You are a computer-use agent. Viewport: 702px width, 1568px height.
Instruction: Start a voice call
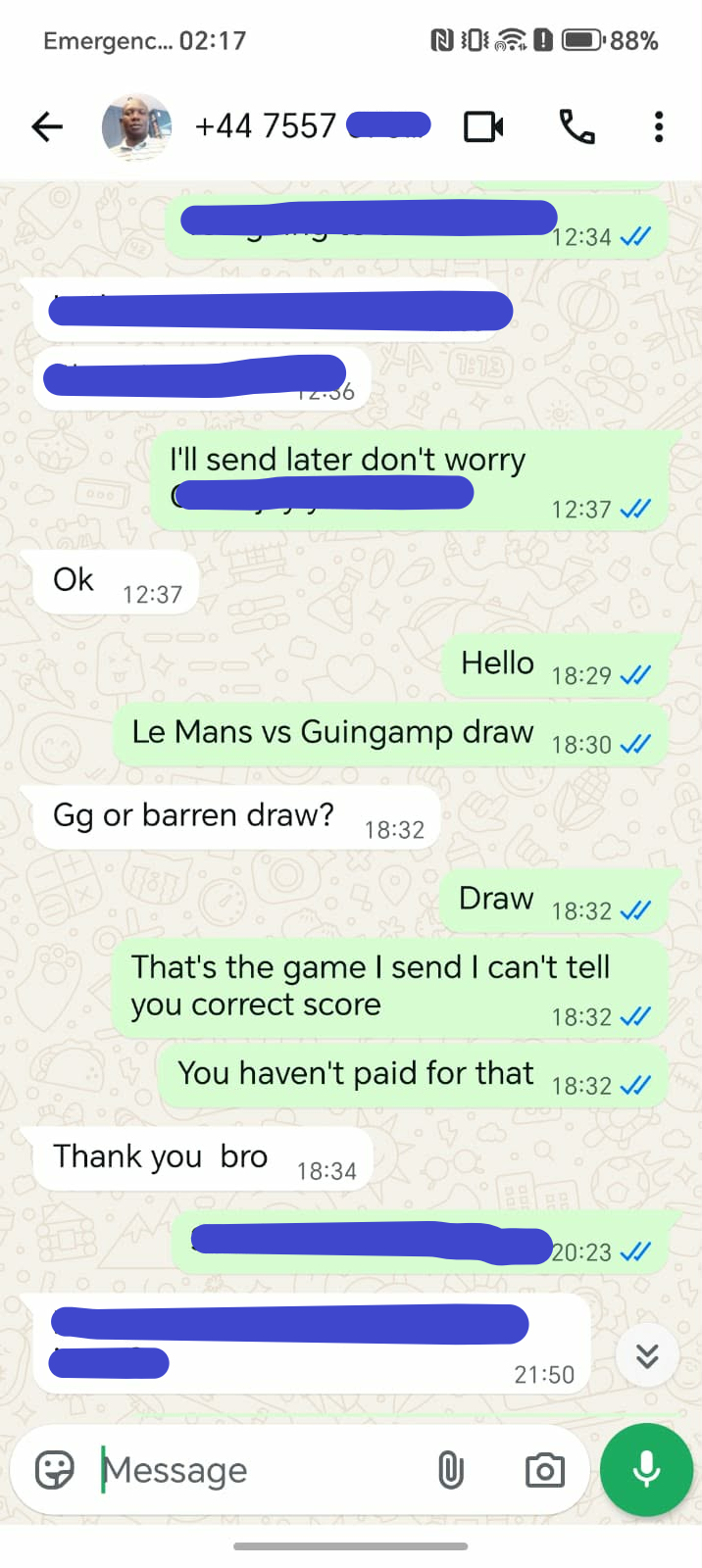577,126
